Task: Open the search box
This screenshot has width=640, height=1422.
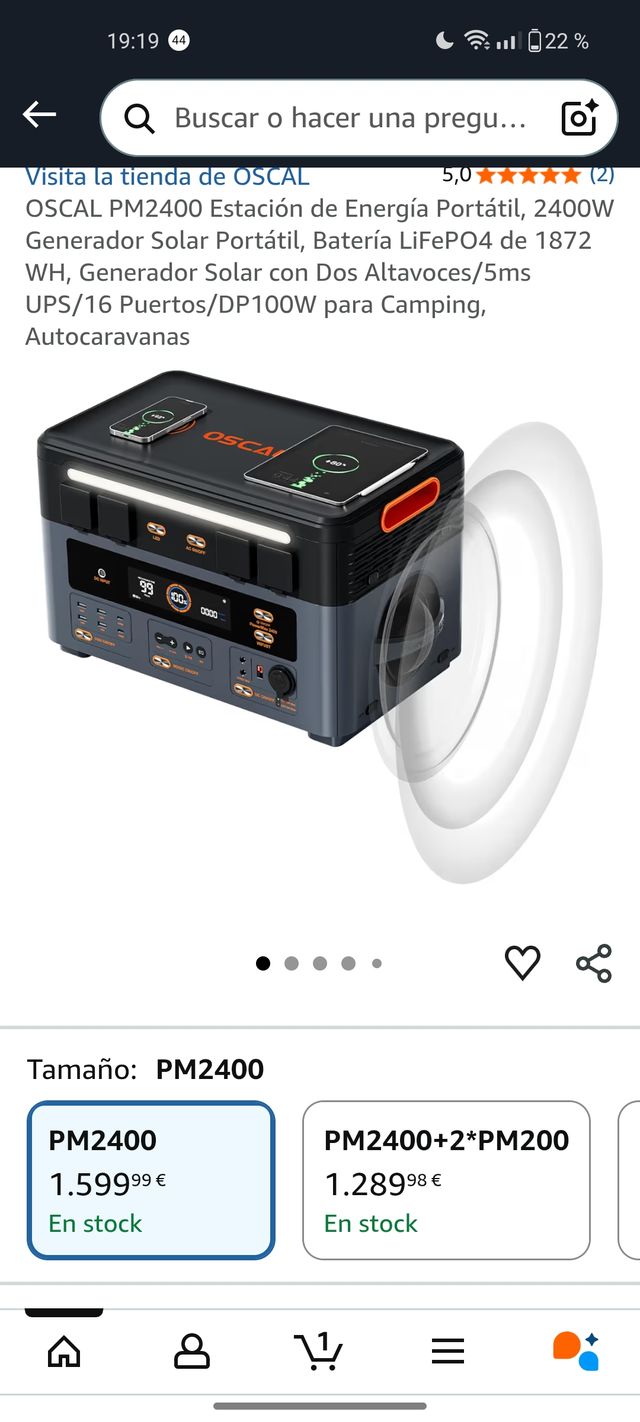Action: 340,118
